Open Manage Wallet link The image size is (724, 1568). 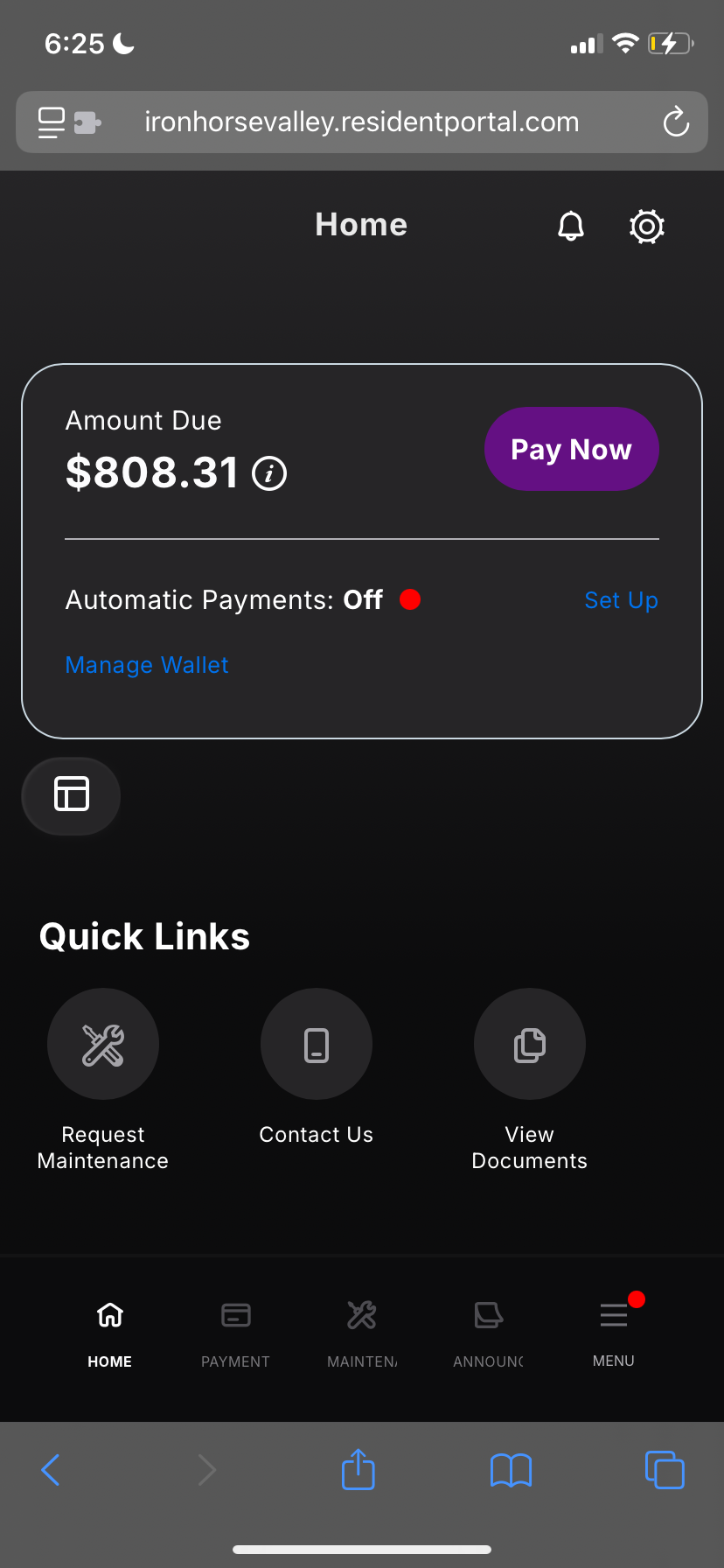pyautogui.click(x=147, y=665)
